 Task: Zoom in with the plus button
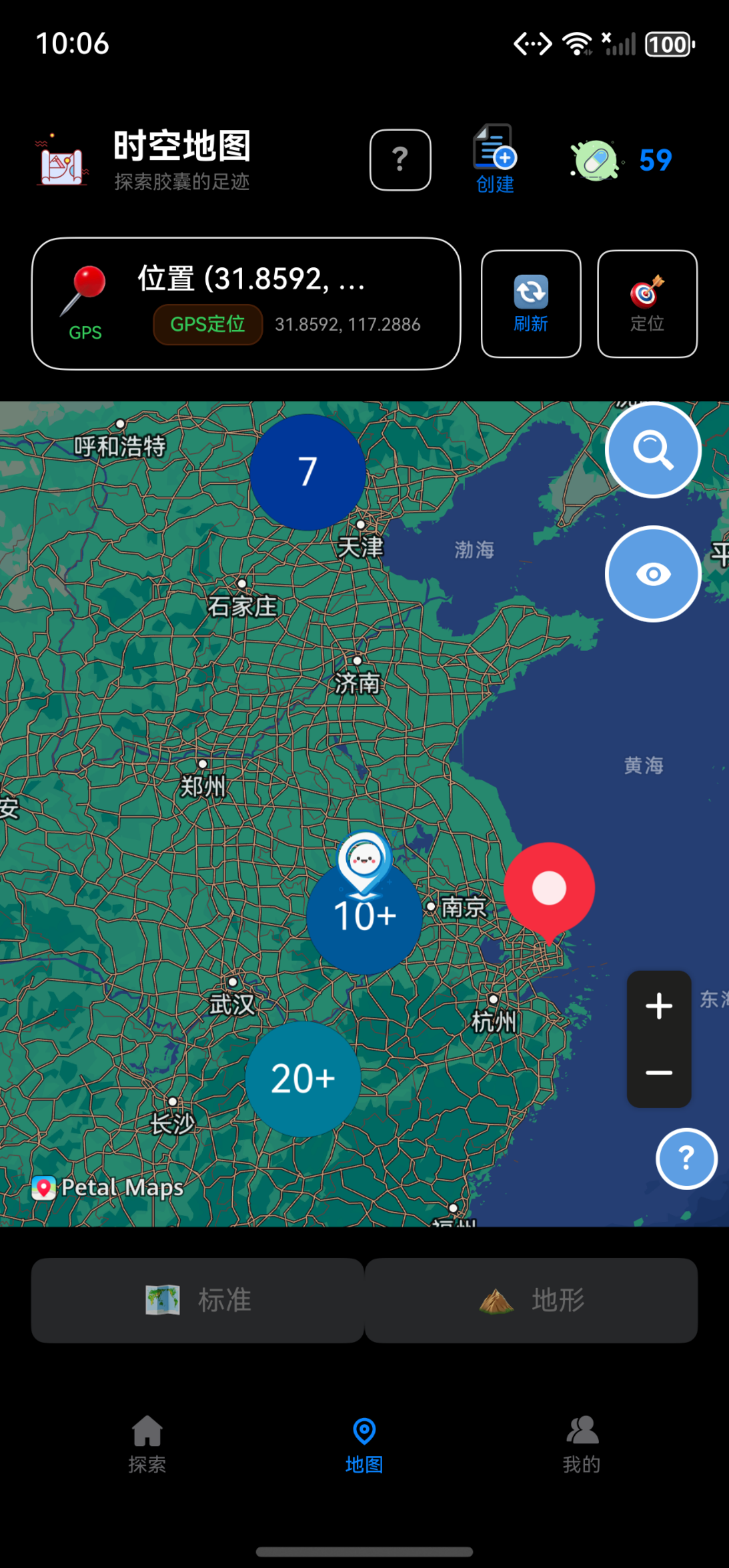pos(658,1005)
